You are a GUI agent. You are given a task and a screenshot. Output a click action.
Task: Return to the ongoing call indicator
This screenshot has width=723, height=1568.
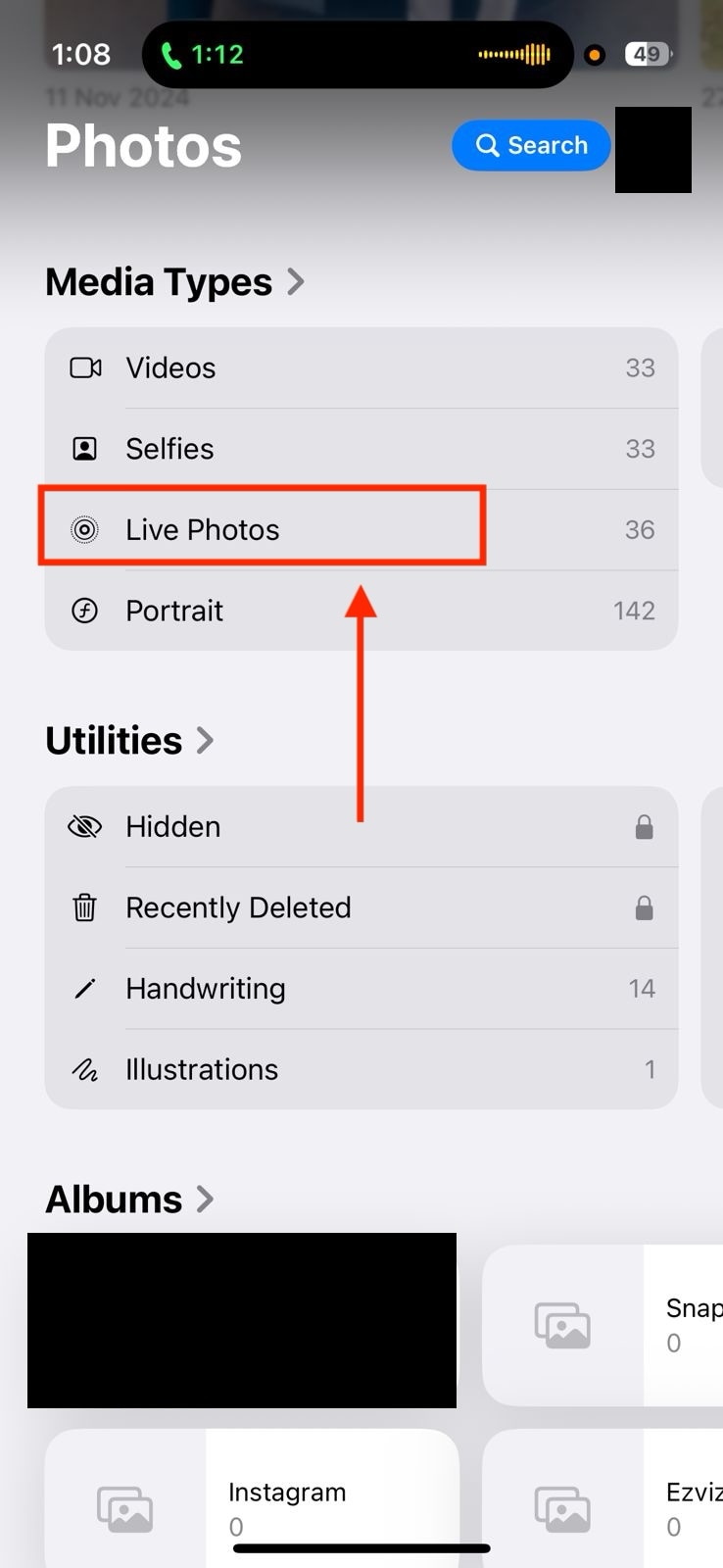coord(357,55)
